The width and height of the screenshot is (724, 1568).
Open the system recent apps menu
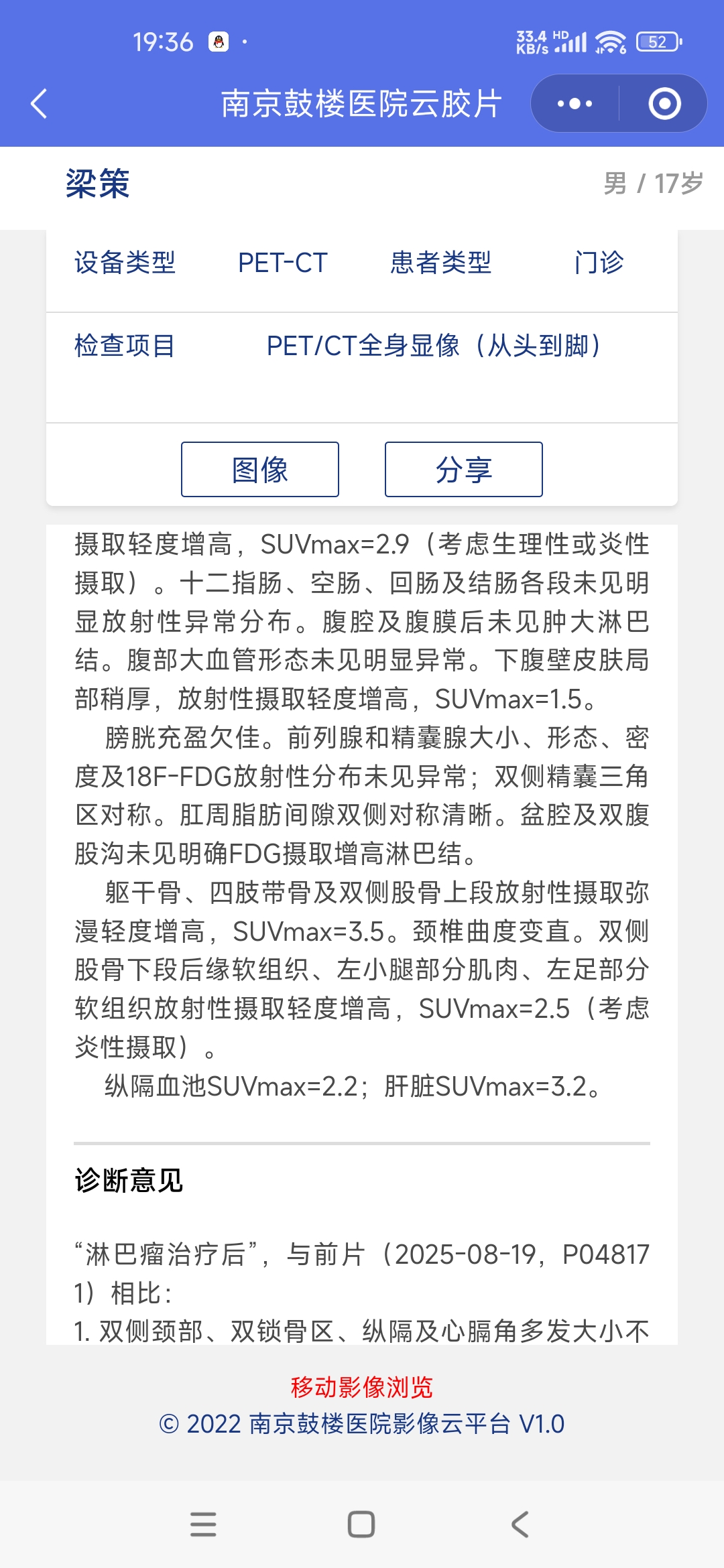click(x=203, y=1524)
